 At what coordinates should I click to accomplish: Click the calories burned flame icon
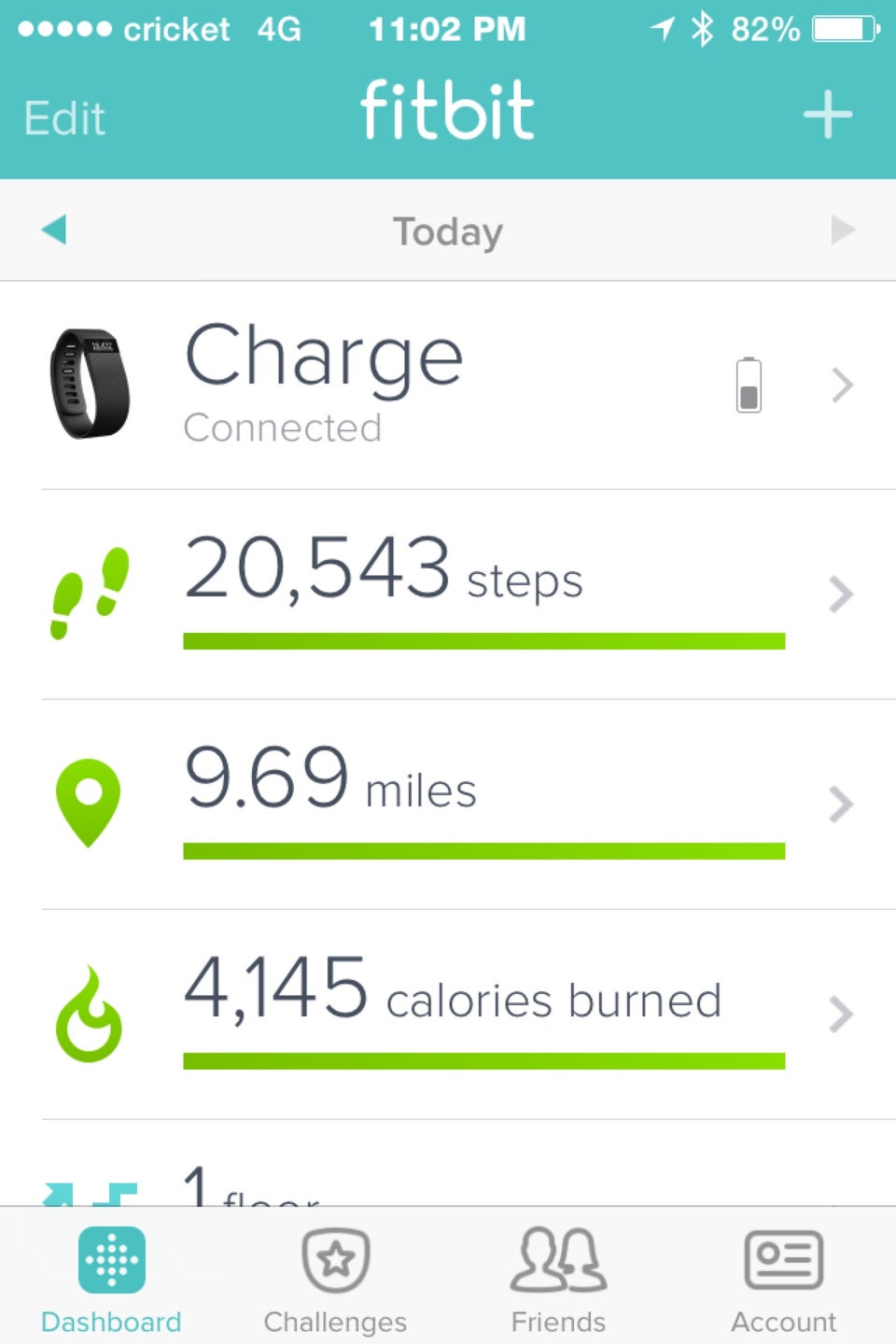pos(89,1011)
